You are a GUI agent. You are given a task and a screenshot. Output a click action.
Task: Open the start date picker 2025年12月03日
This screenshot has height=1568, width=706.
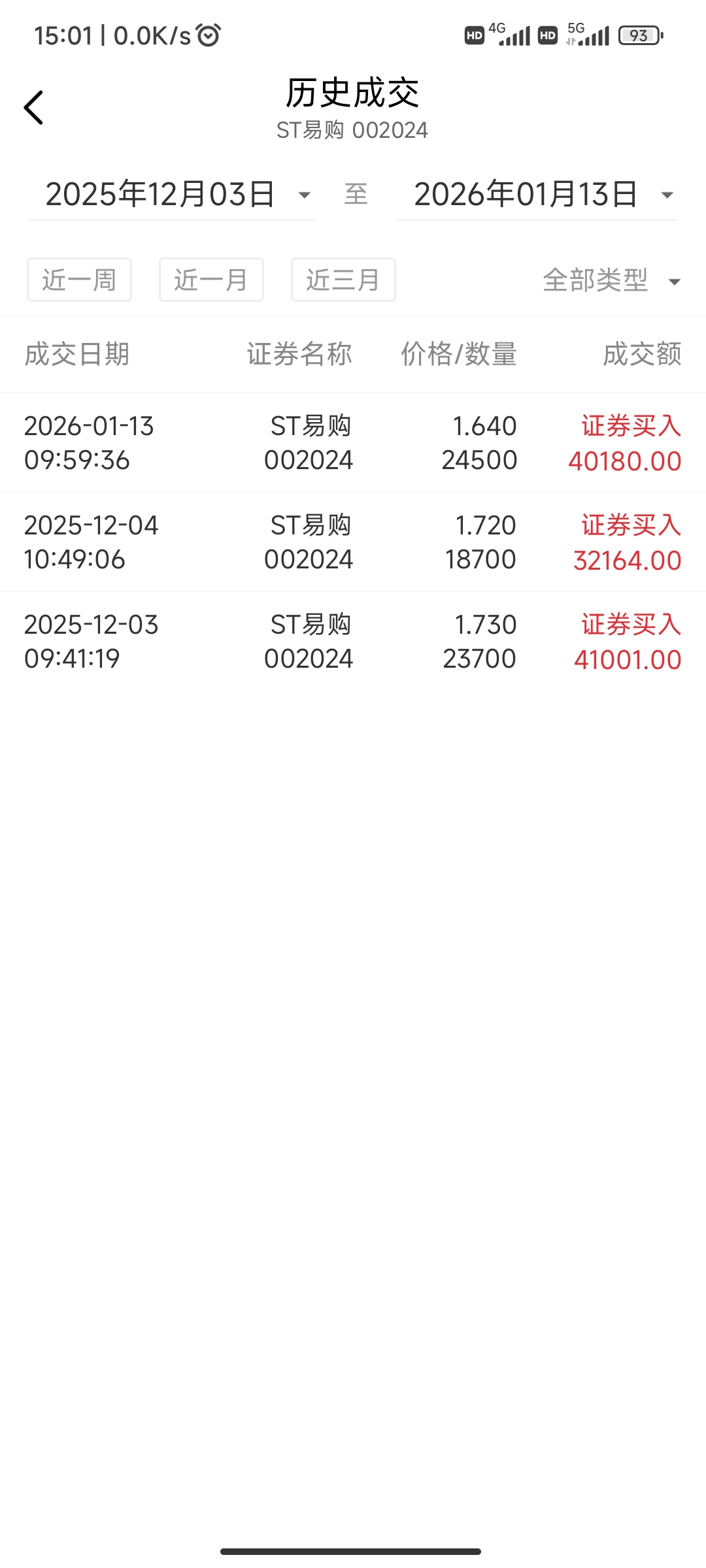pyautogui.click(x=171, y=195)
